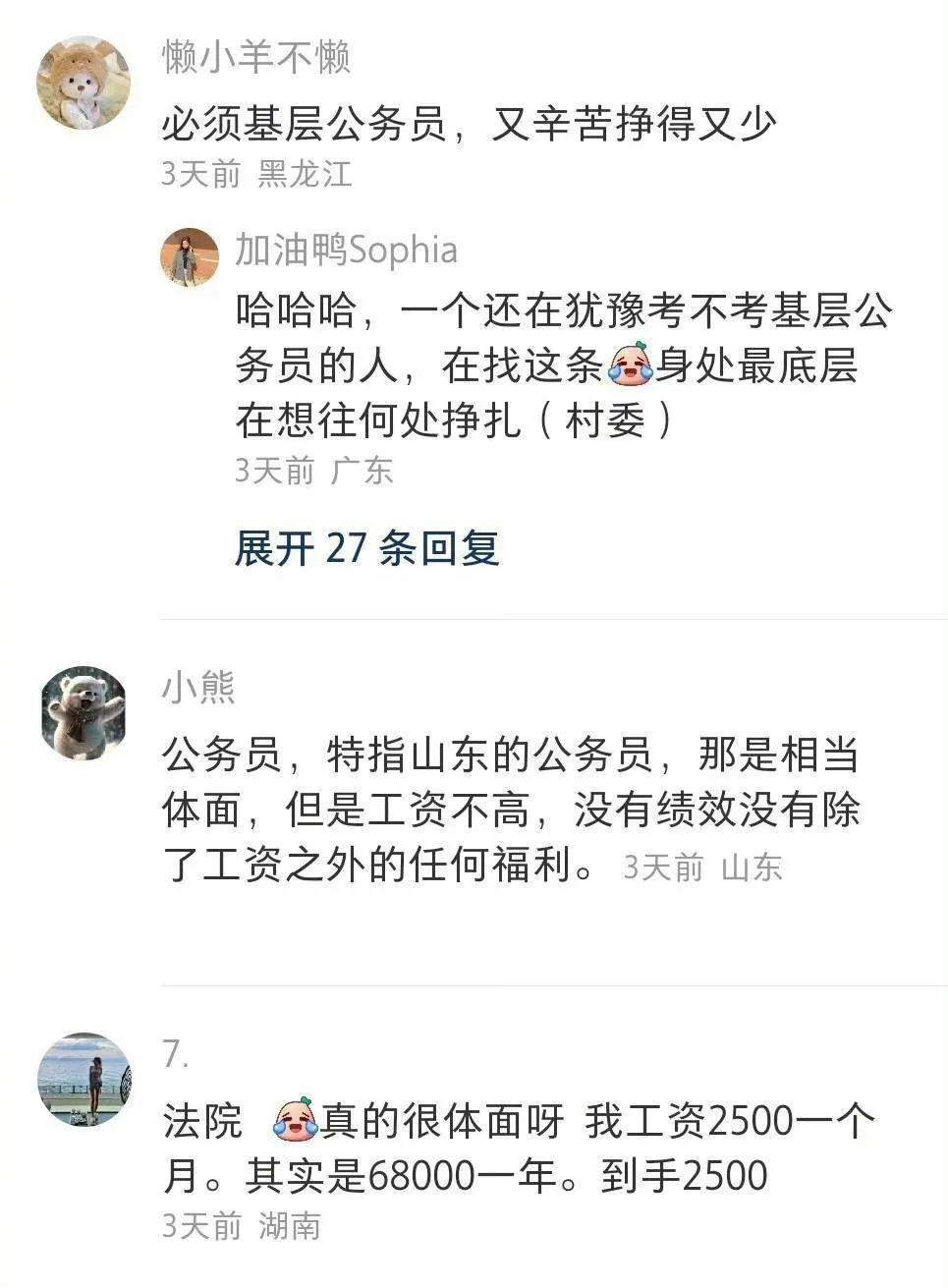Expand the 27 replies
948x1288 pixels.
coord(366,548)
